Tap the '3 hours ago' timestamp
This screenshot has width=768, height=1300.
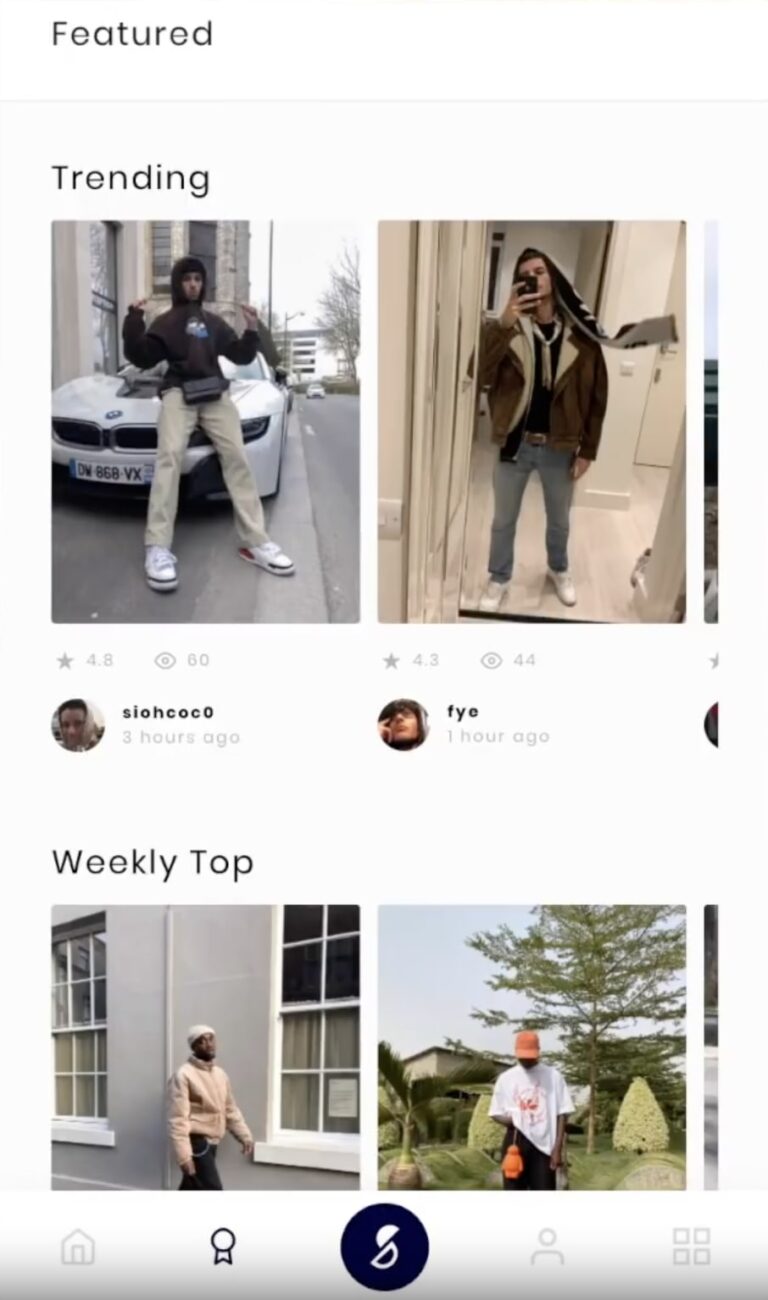181,736
